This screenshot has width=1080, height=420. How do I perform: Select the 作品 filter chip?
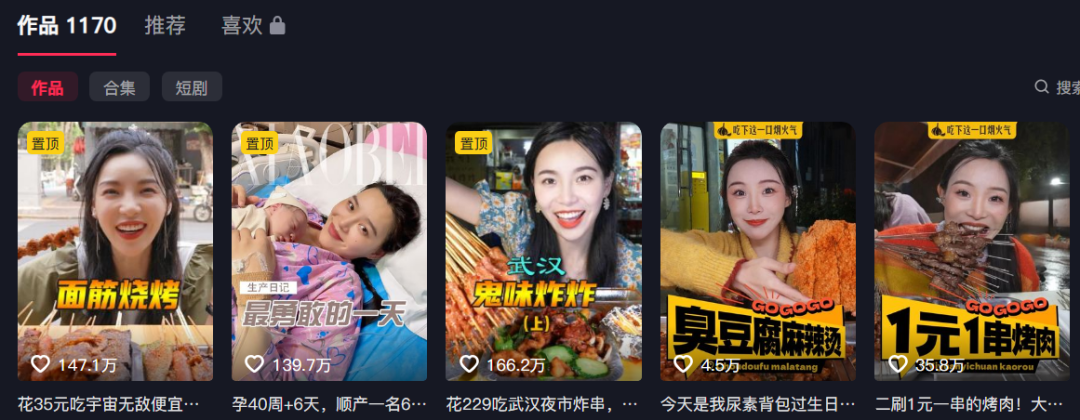coord(47,87)
